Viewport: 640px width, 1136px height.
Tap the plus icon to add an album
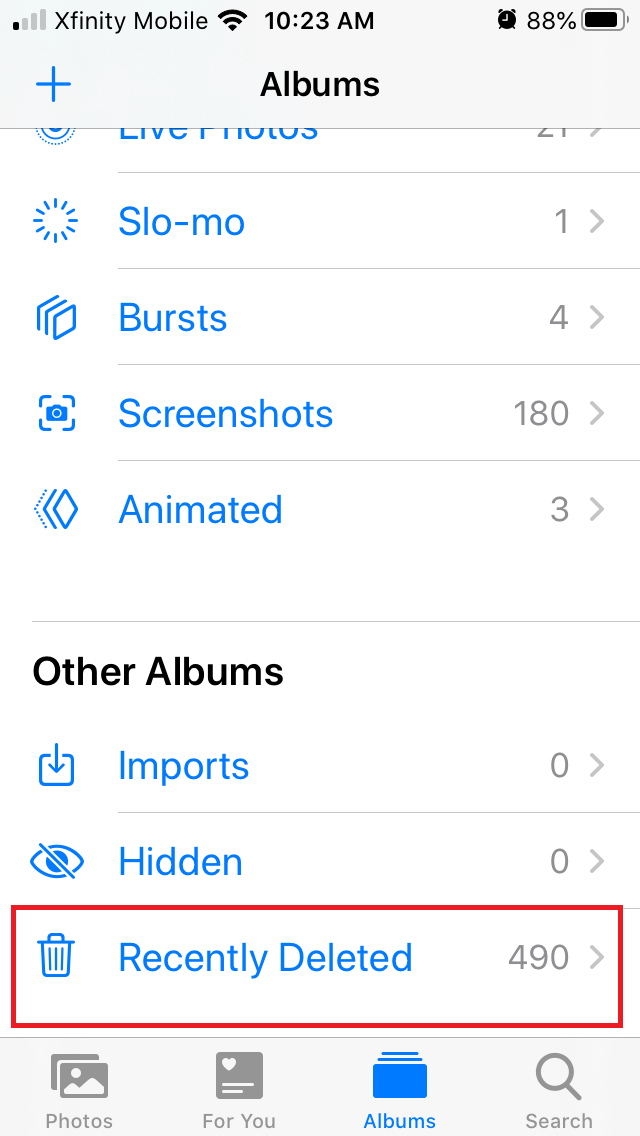coord(53,85)
